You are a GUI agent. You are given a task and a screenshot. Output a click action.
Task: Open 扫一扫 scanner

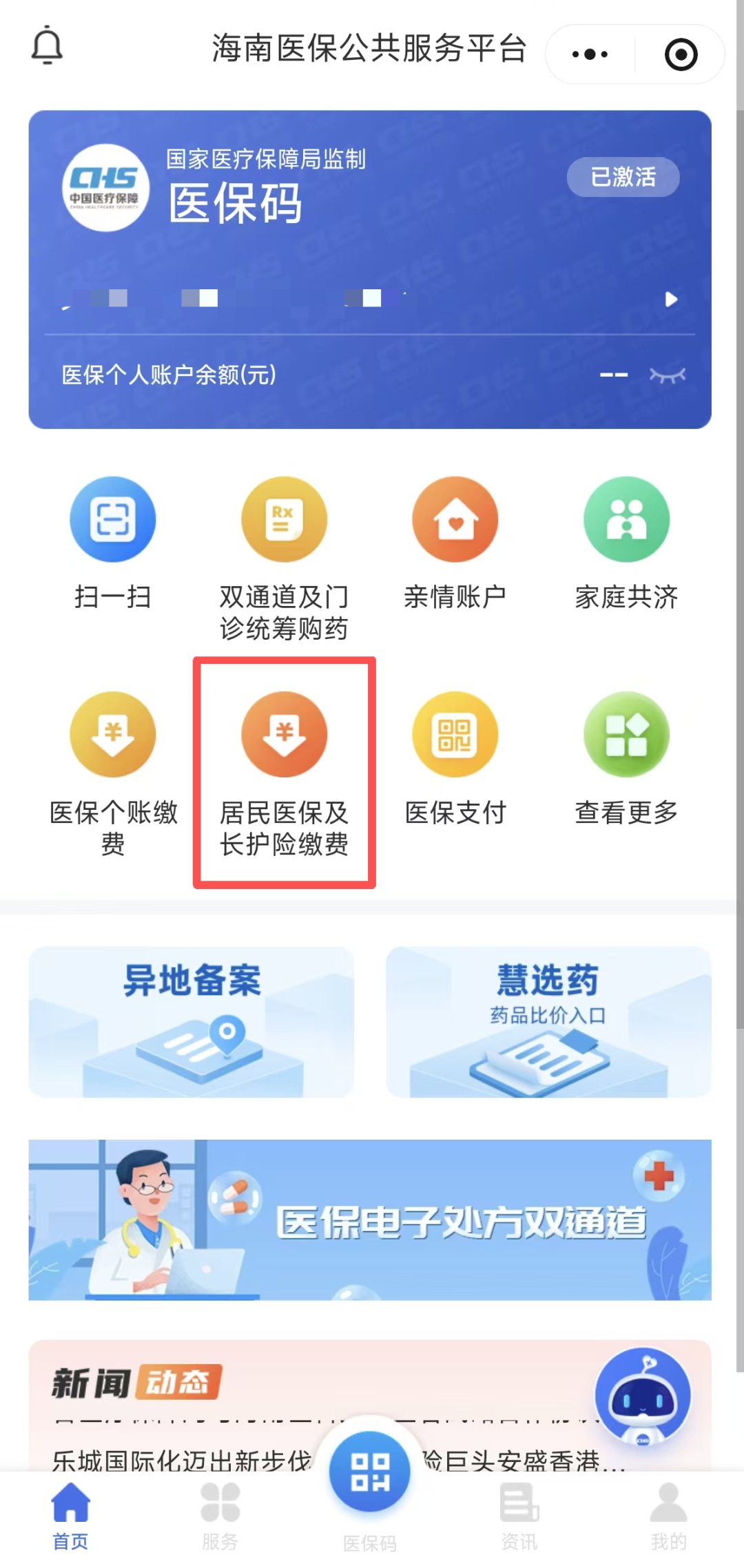(112, 521)
